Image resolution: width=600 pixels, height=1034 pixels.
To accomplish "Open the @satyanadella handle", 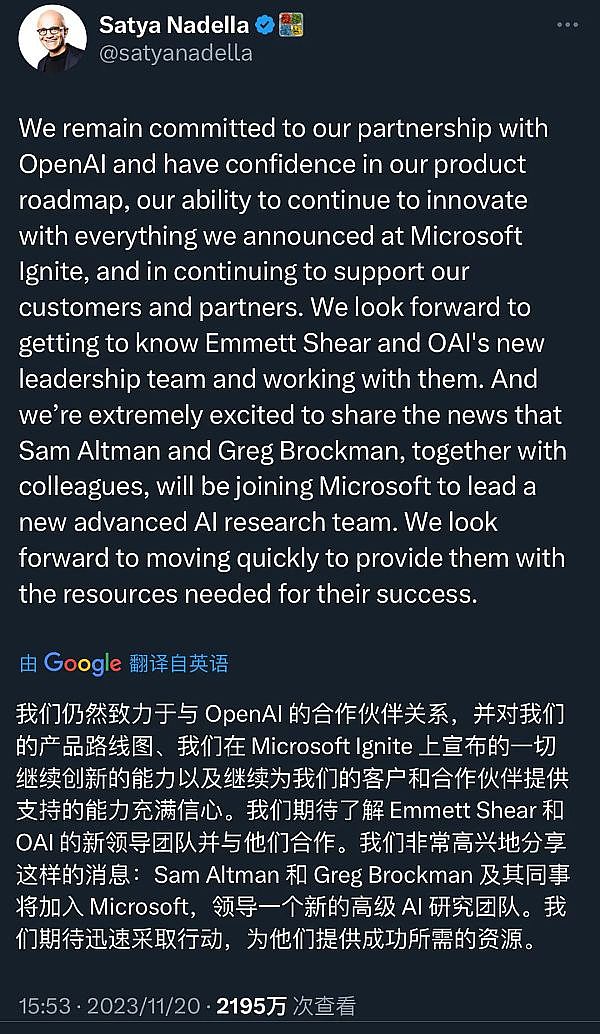I will 176,53.
